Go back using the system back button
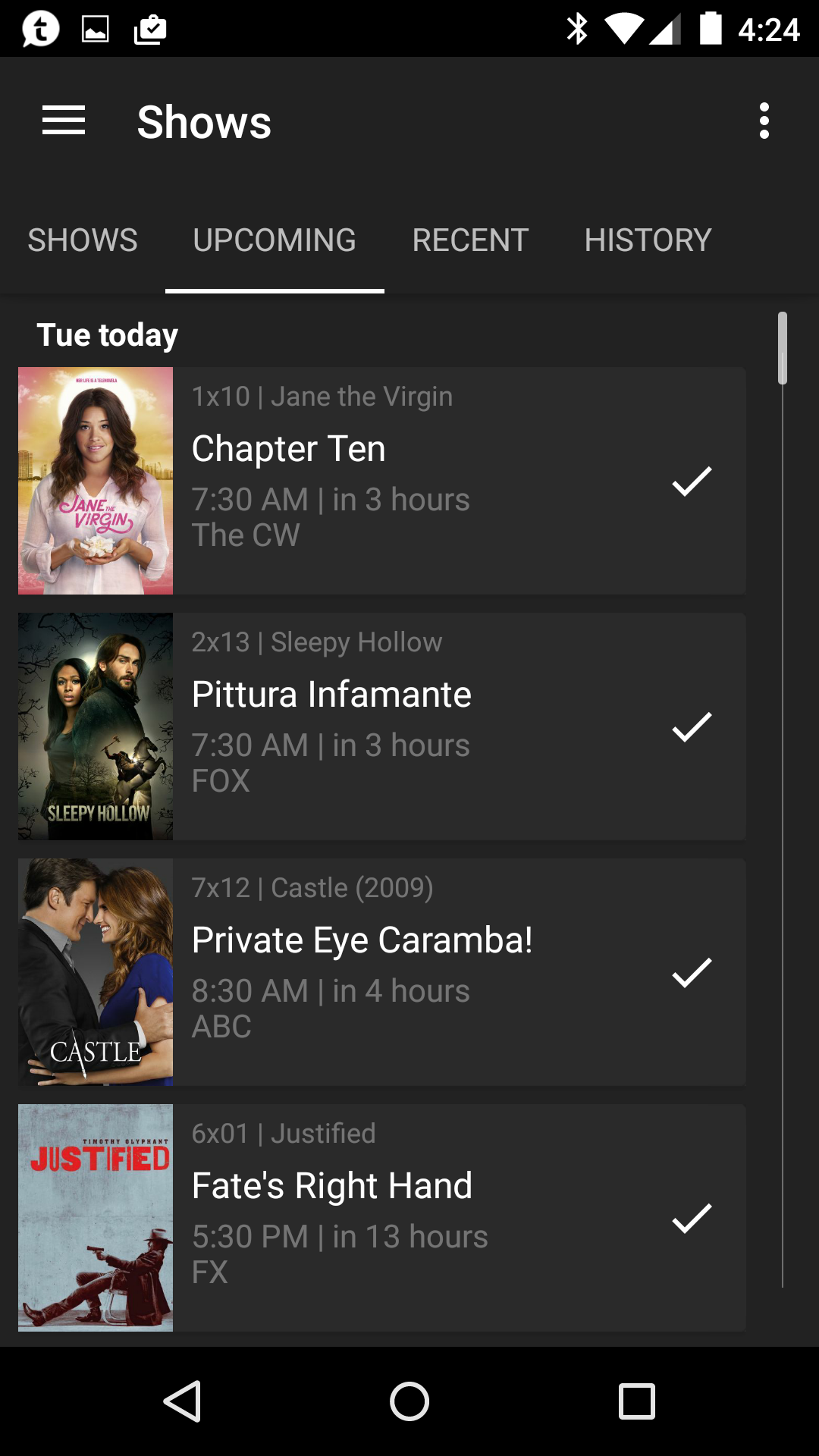 click(182, 1401)
